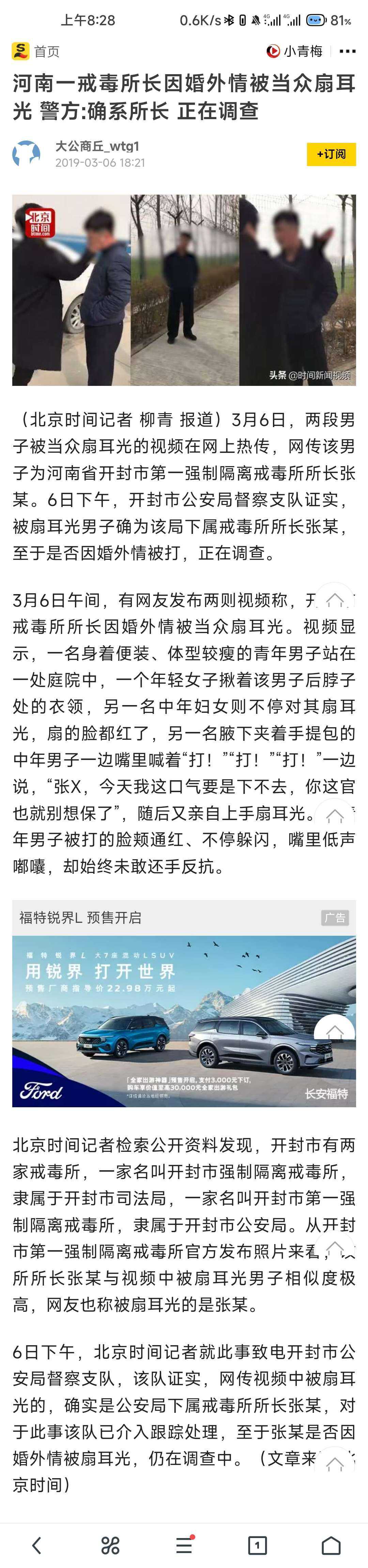Screen dimensions: 368x1568
Task: Open the tab switcher showing 1
Action: coord(257,1545)
